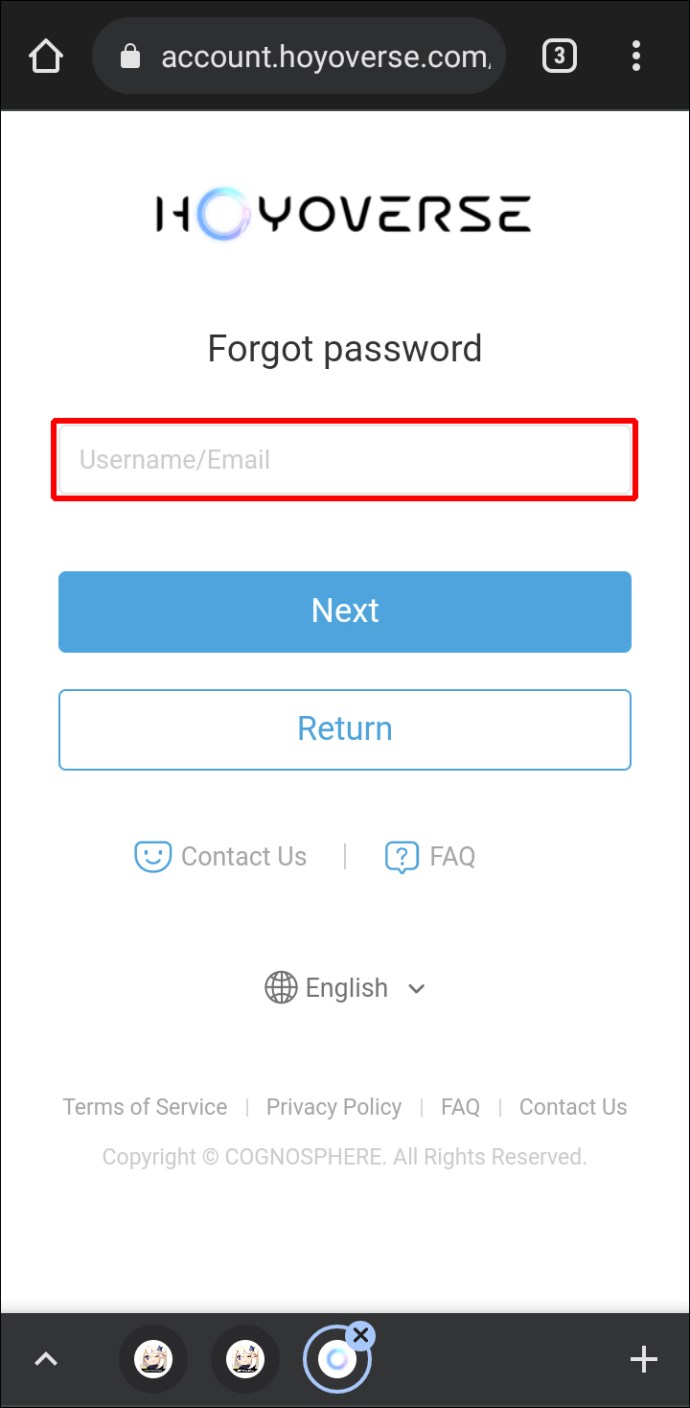
Task: Open the browser overflow menu
Action: [636, 56]
